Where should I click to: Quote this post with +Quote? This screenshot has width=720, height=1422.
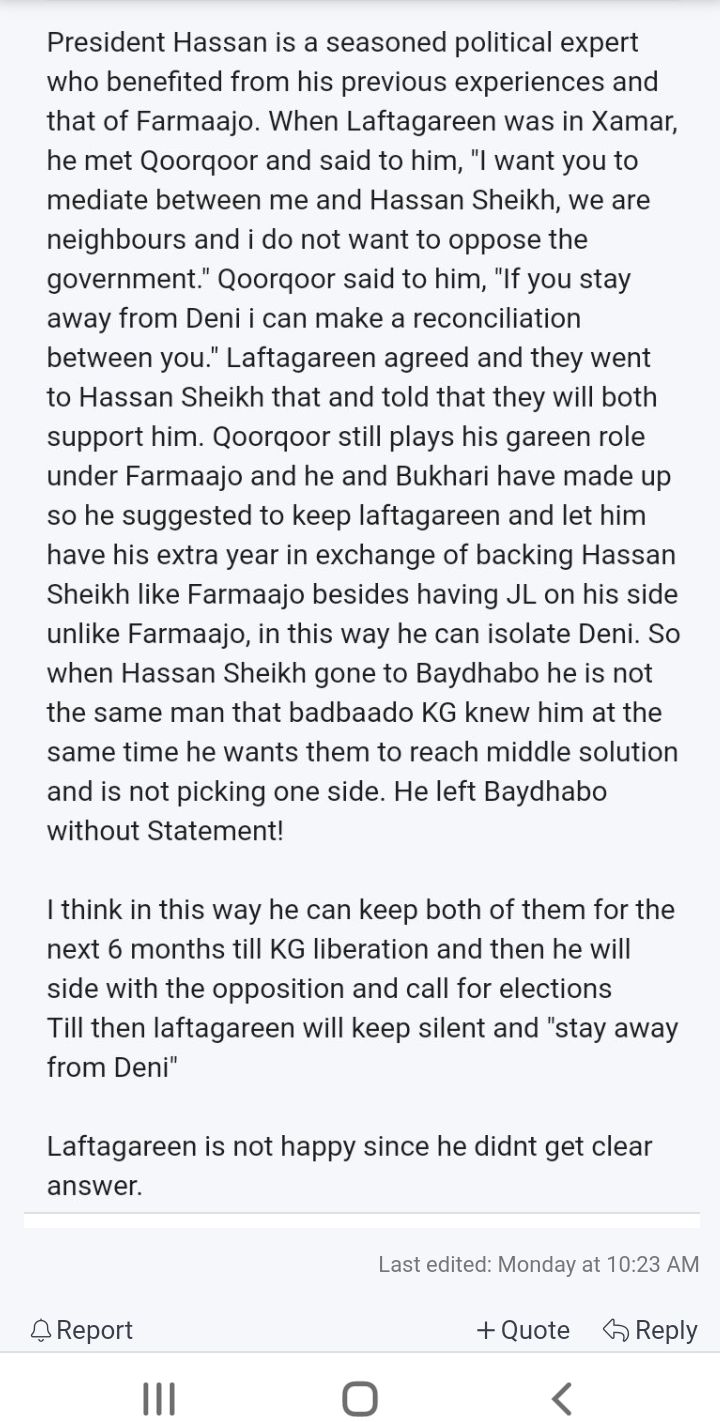(x=523, y=1330)
